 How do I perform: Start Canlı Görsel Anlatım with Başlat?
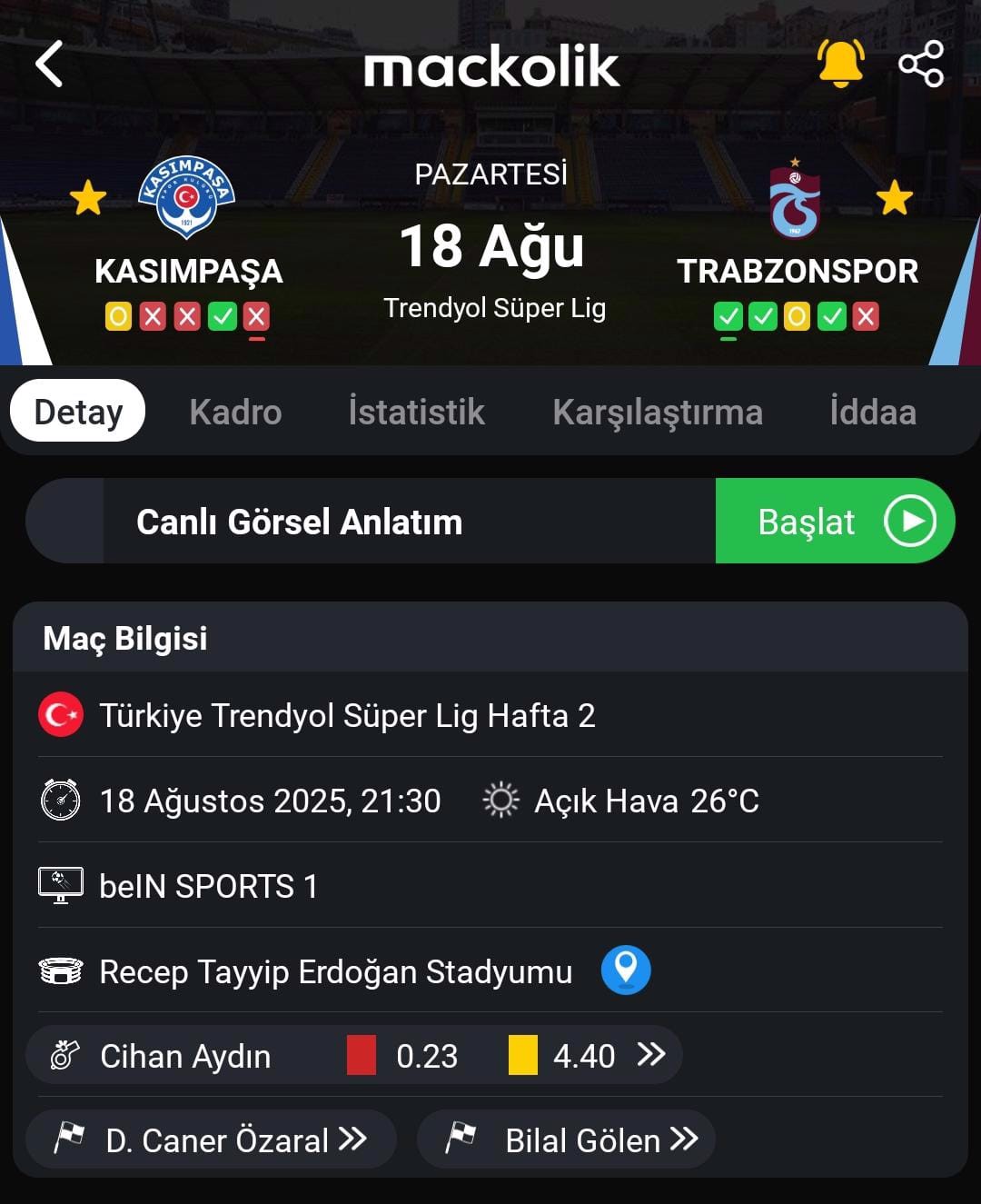(x=834, y=522)
